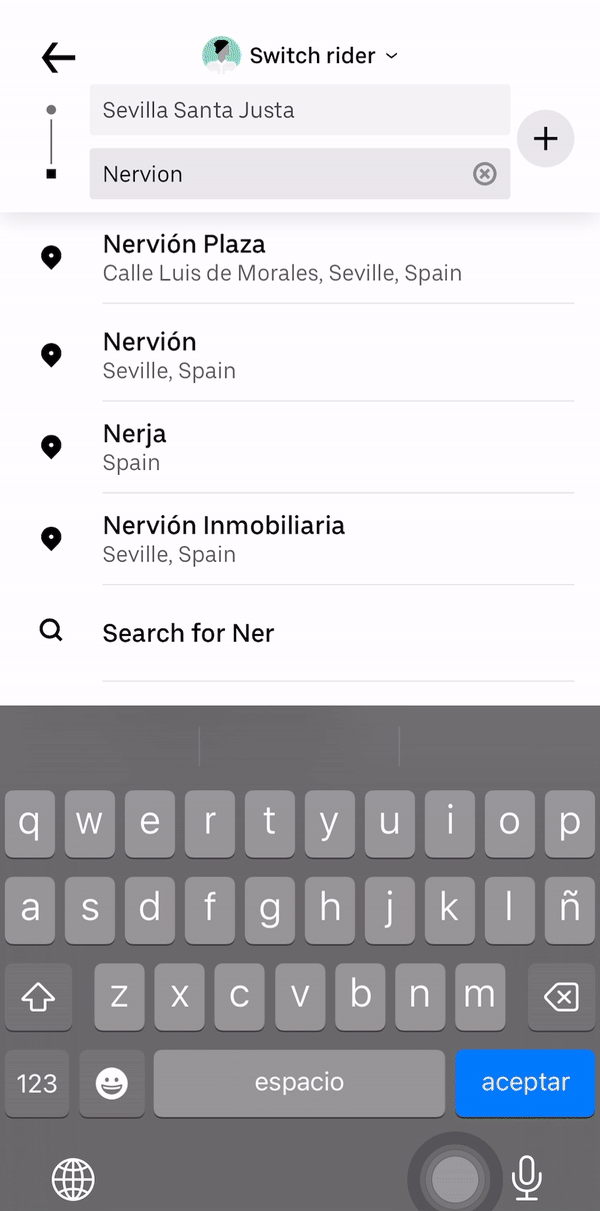This screenshot has height=1211, width=600.
Task: Open the emoji keyboard
Action: tap(111, 1083)
